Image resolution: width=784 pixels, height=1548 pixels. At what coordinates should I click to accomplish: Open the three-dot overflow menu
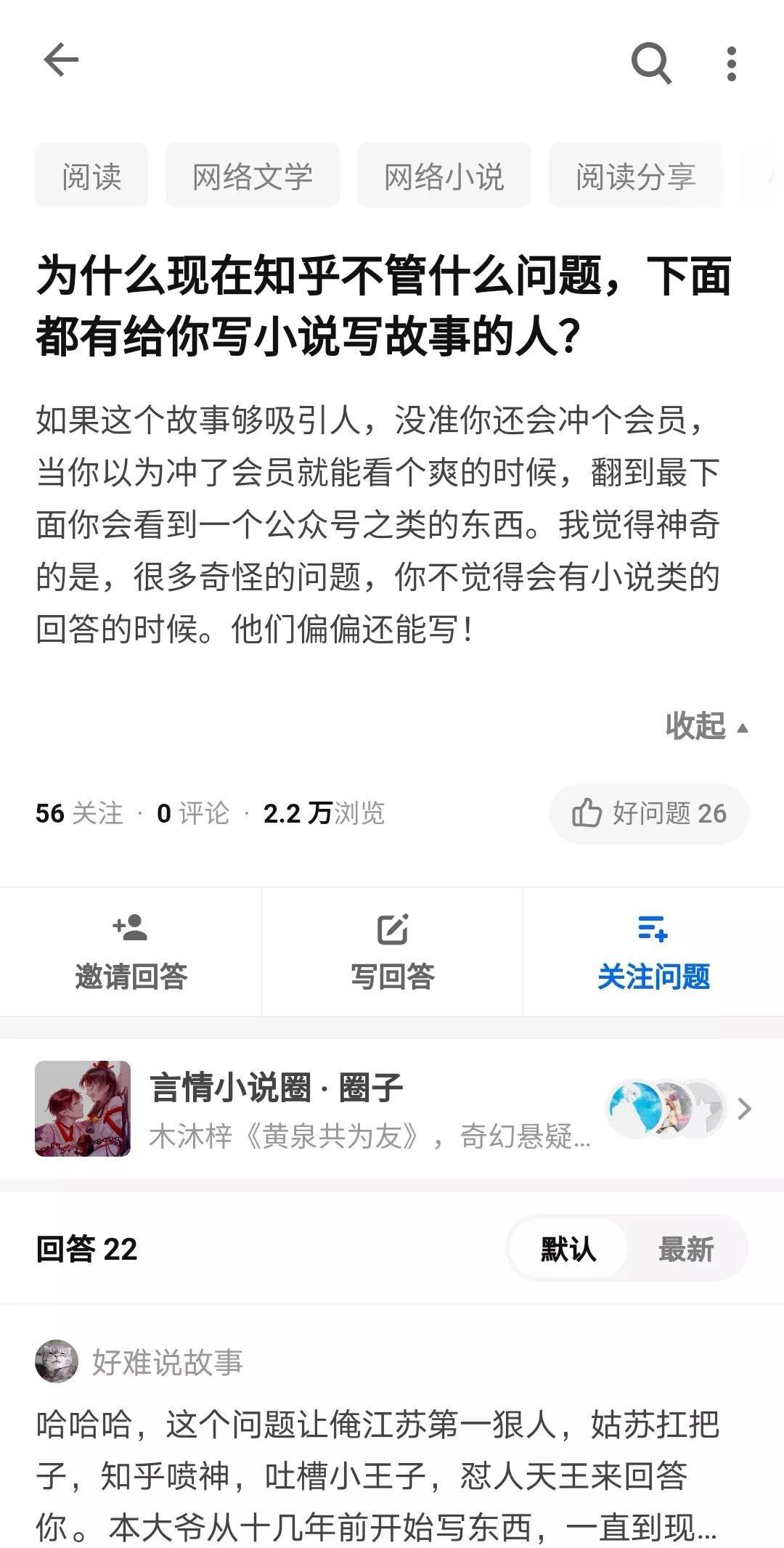[x=731, y=64]
